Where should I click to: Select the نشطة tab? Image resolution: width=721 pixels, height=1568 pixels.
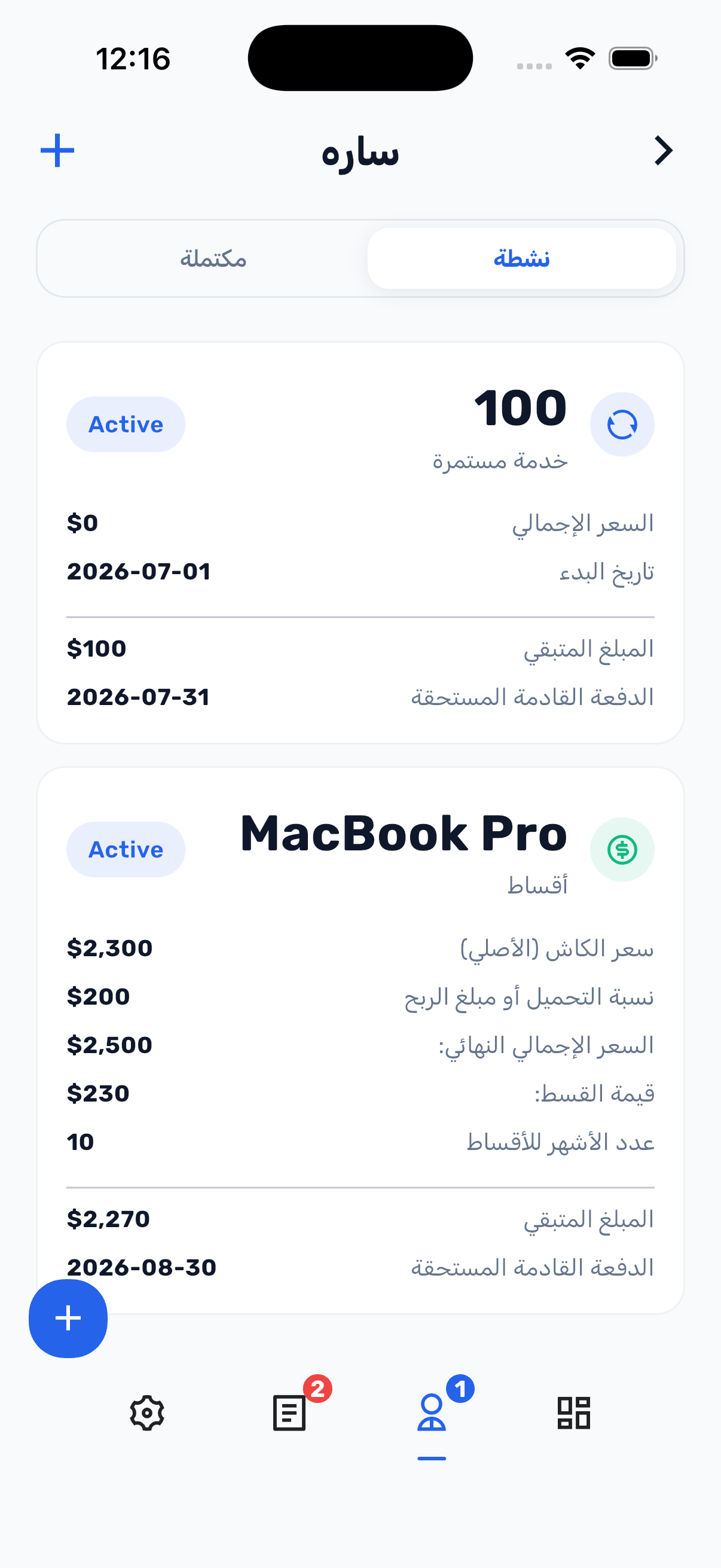(521, 259)
